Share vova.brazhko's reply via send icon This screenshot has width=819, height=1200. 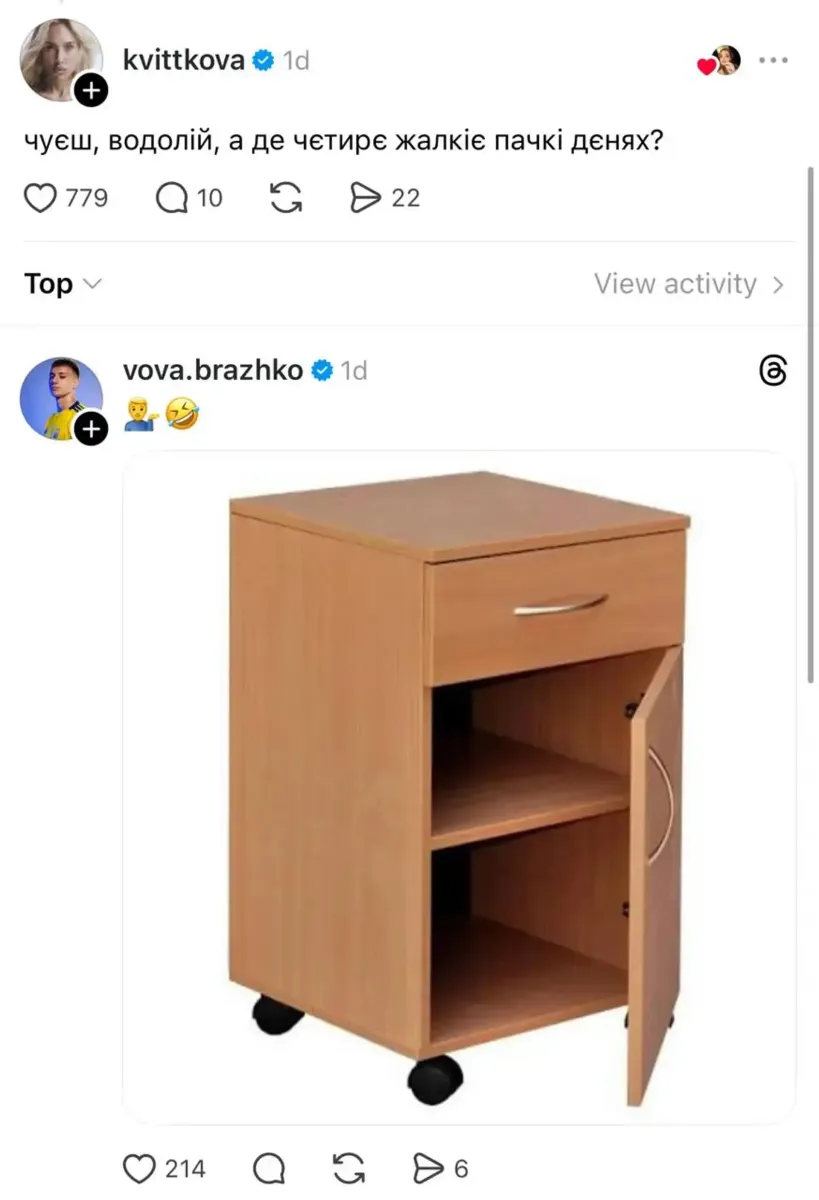point(428,1168)
